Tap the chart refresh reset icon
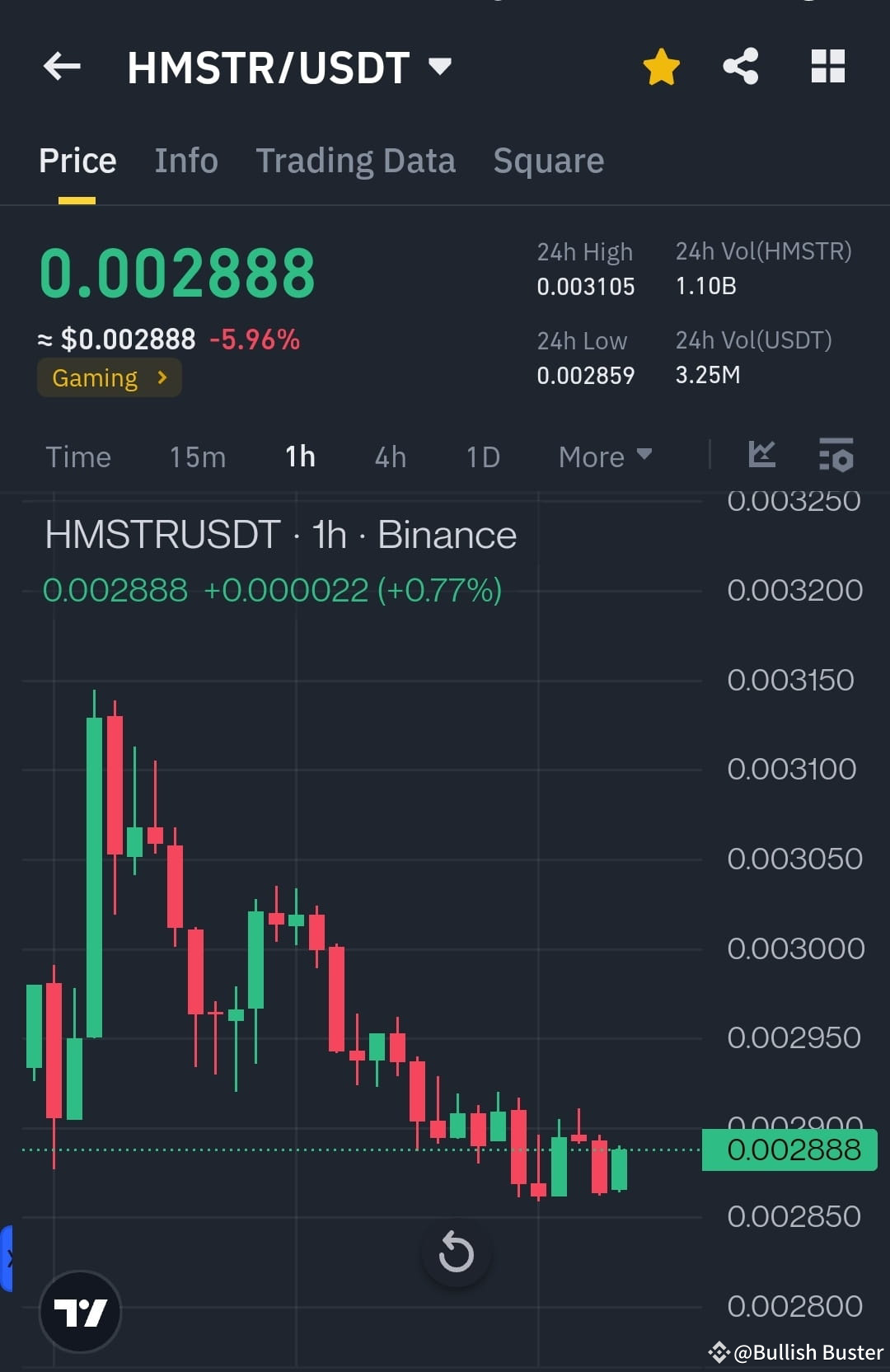 [x=456, y=1253]
